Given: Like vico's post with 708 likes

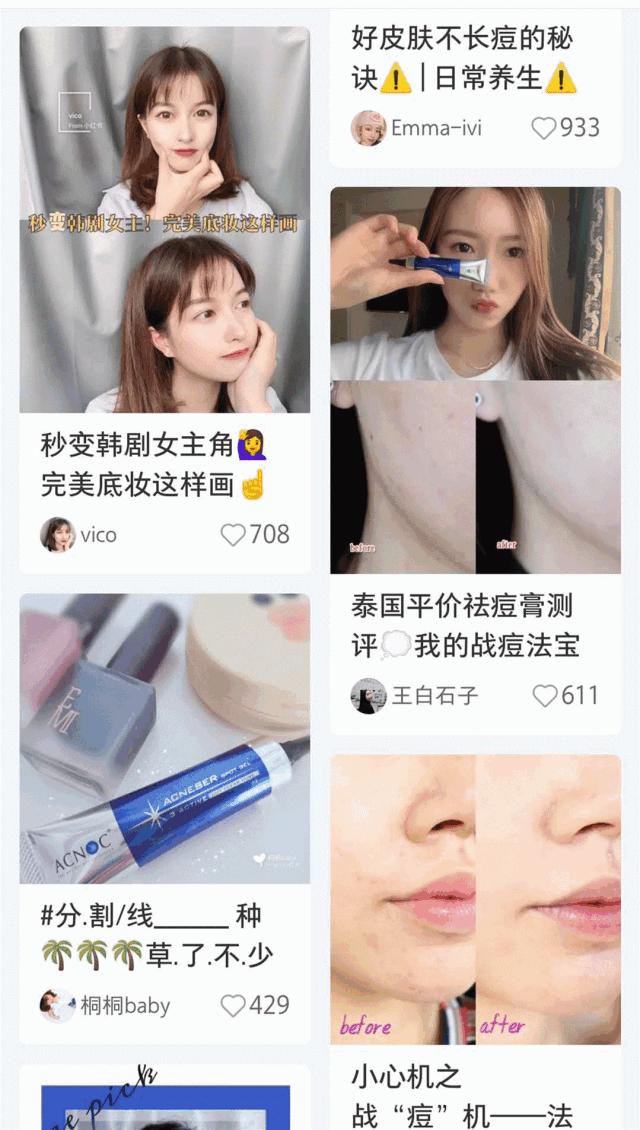Looking at the screenshot, I should 233,535.
